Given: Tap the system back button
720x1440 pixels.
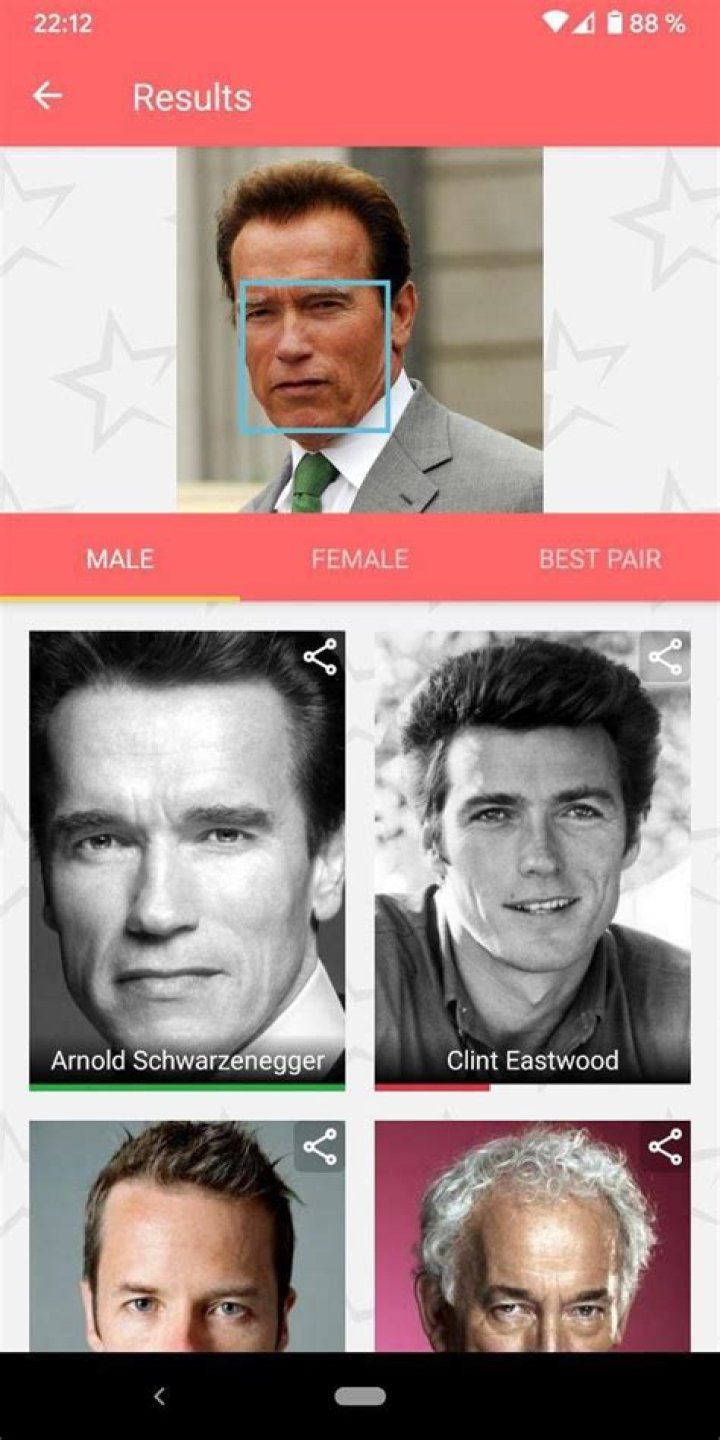Looking at the screenshot, I should click(159, 1397).
